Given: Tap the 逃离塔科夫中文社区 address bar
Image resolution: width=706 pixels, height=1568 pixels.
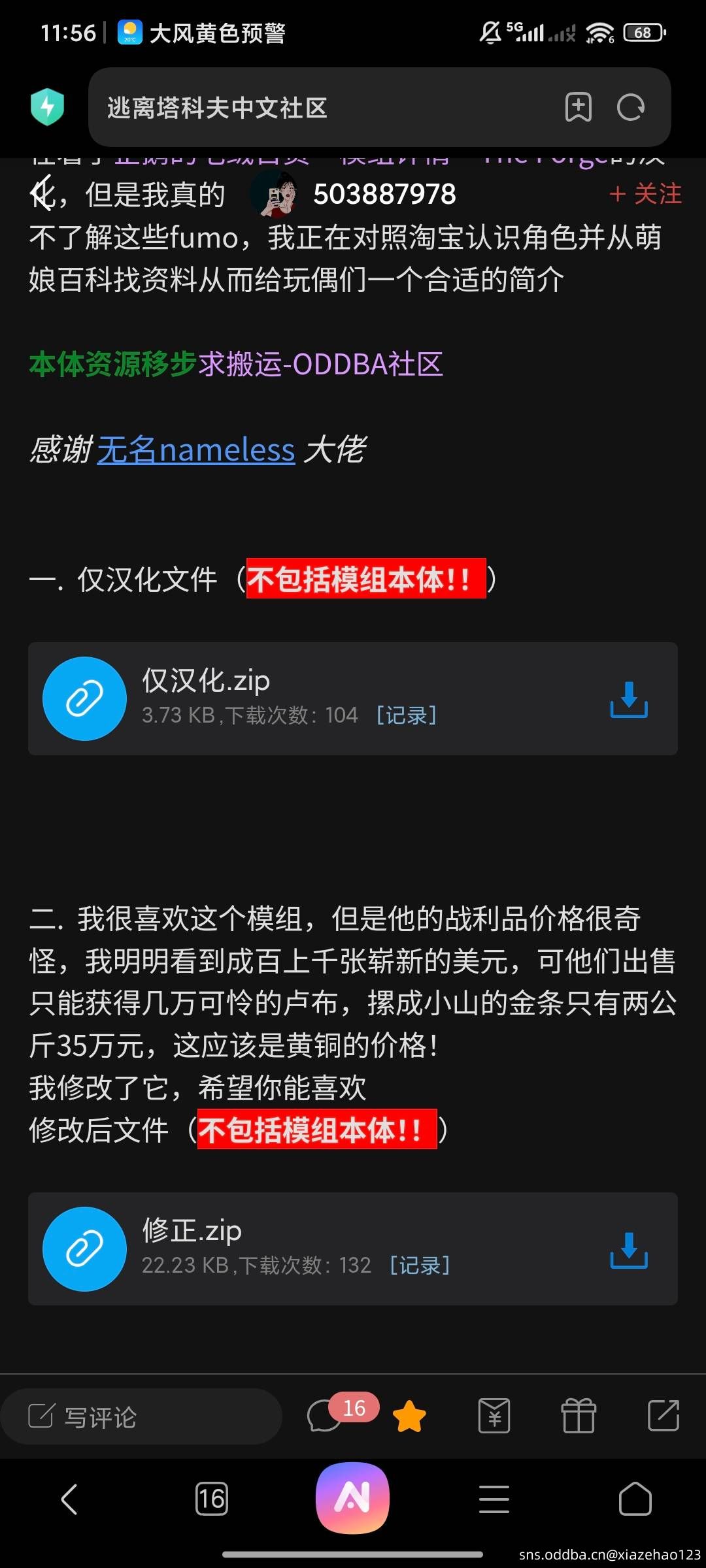Looking at the screenshot, I should pos(327,108).
